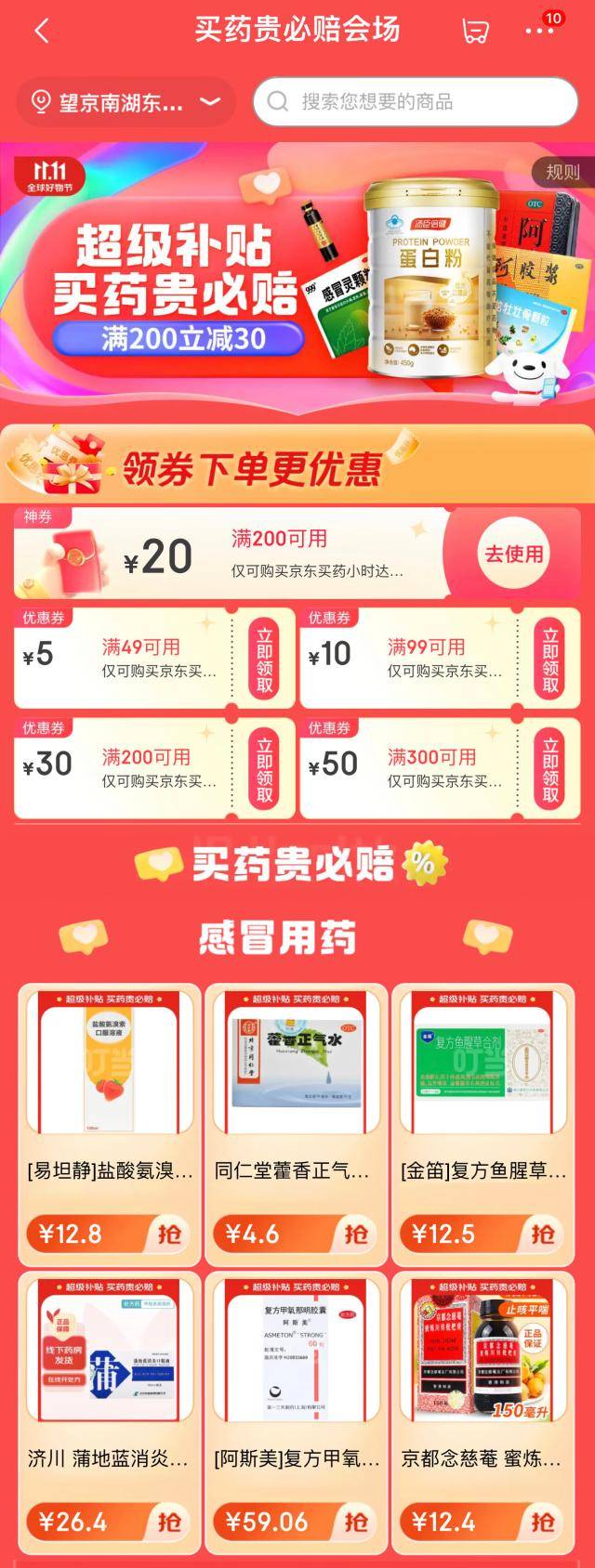Claim the ¥30 coupon (满200可用)
The width and height of the screenshot is (595, 1568).
point(265,769)
